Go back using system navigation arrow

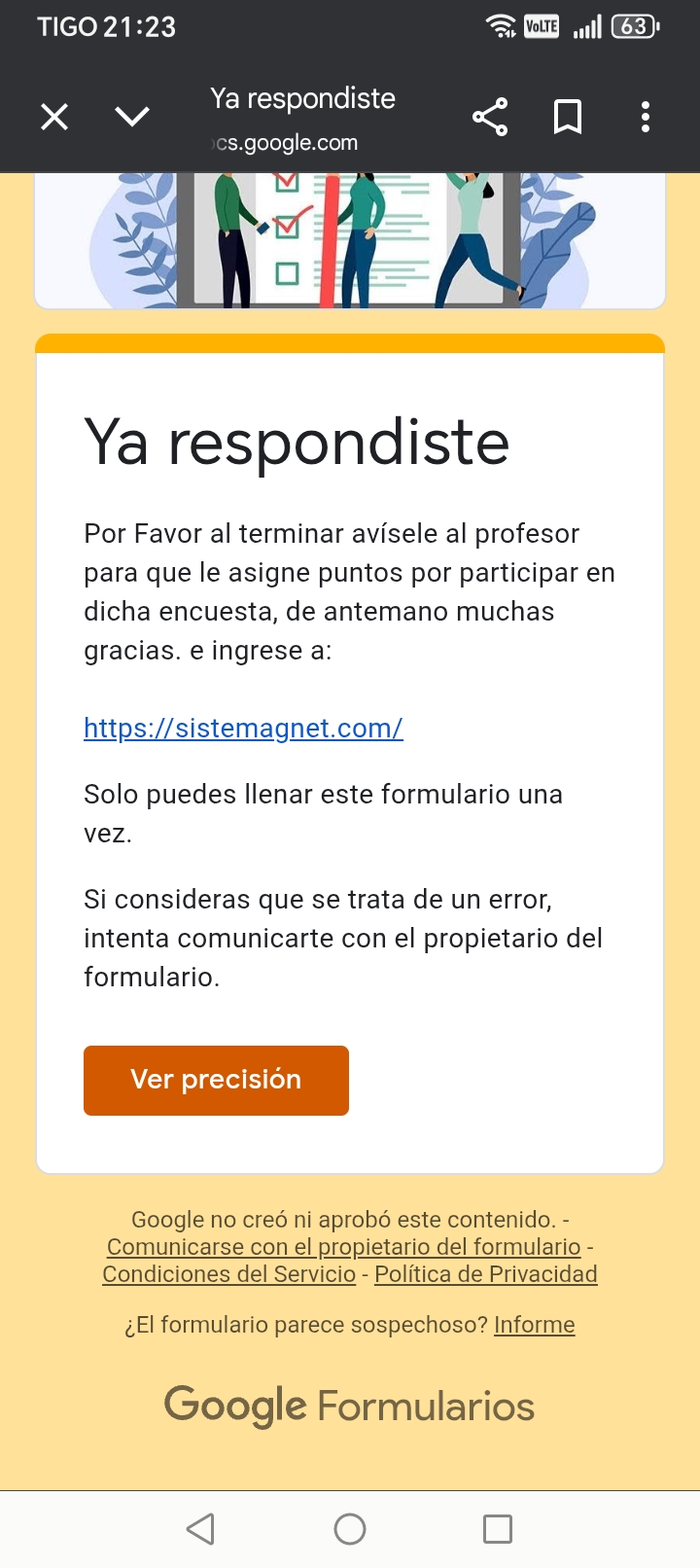[x=200, y=1529]
